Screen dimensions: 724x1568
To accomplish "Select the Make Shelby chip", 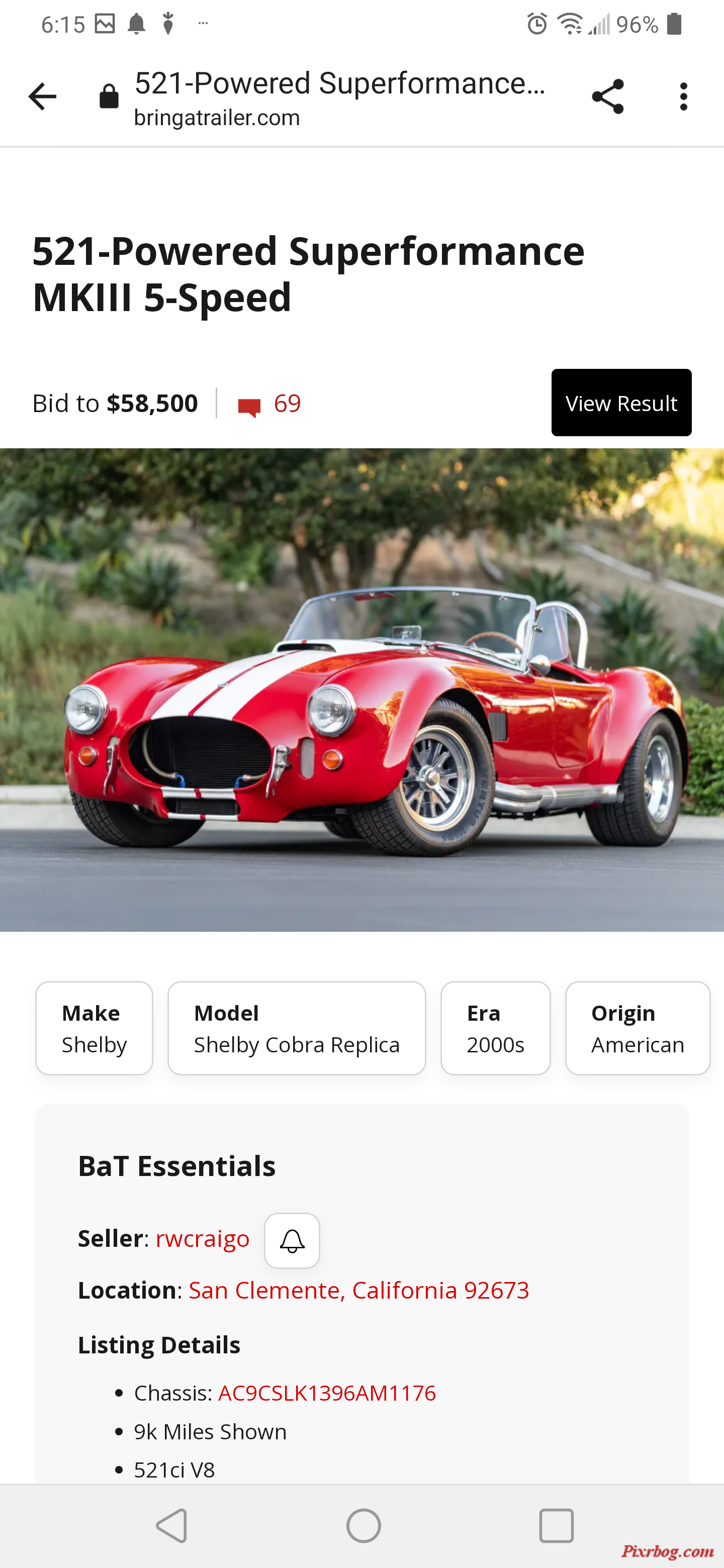I will coord(95,1028).
